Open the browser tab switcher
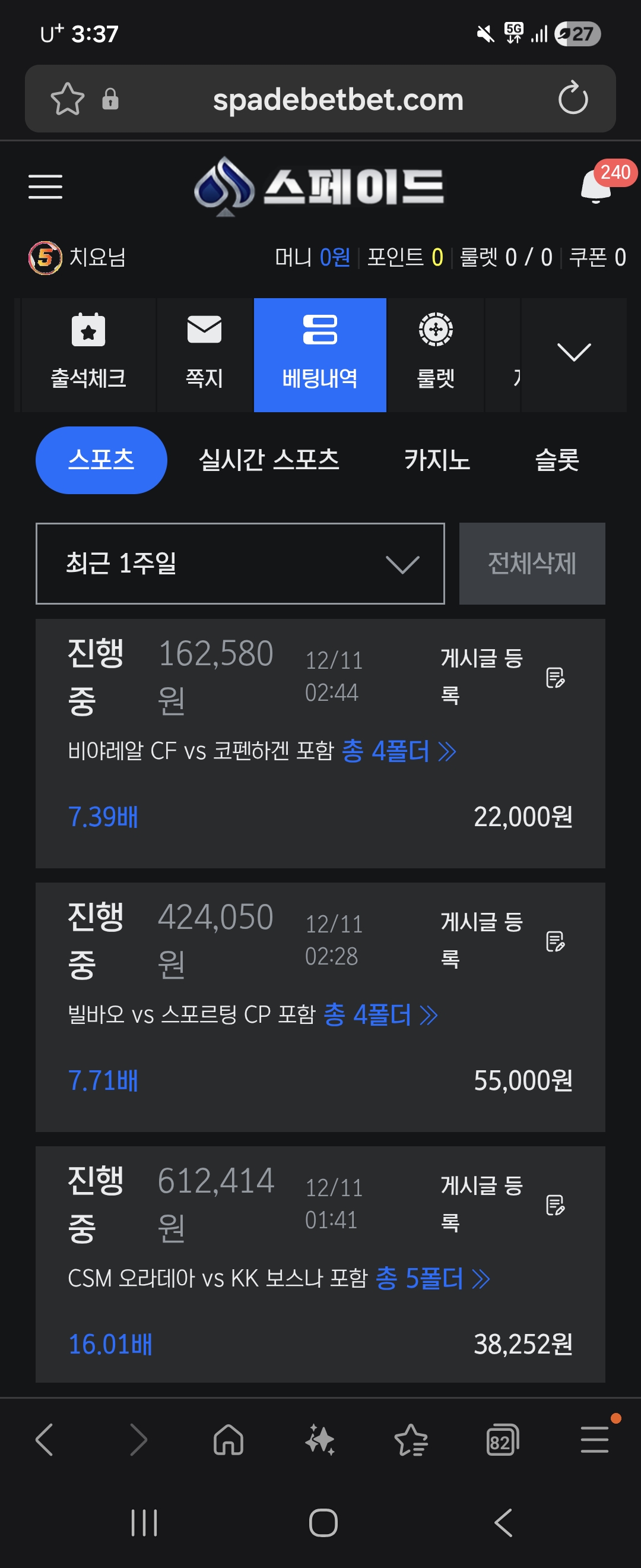Image resolution: width=641 pixels, height=1568 pixels. [x=502, y=1440]
